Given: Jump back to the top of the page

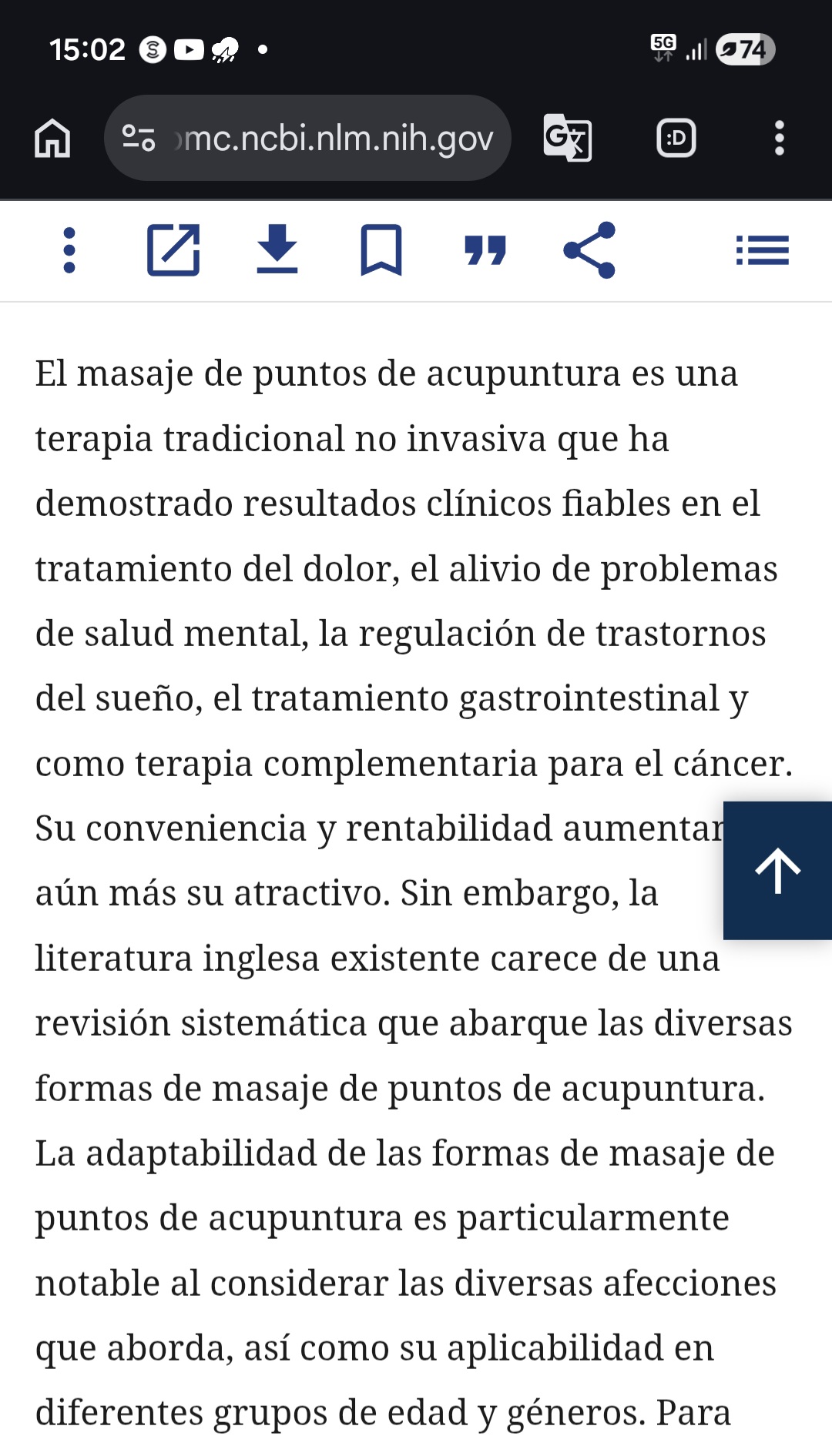Looking at the screenshot, I should 777,871.
